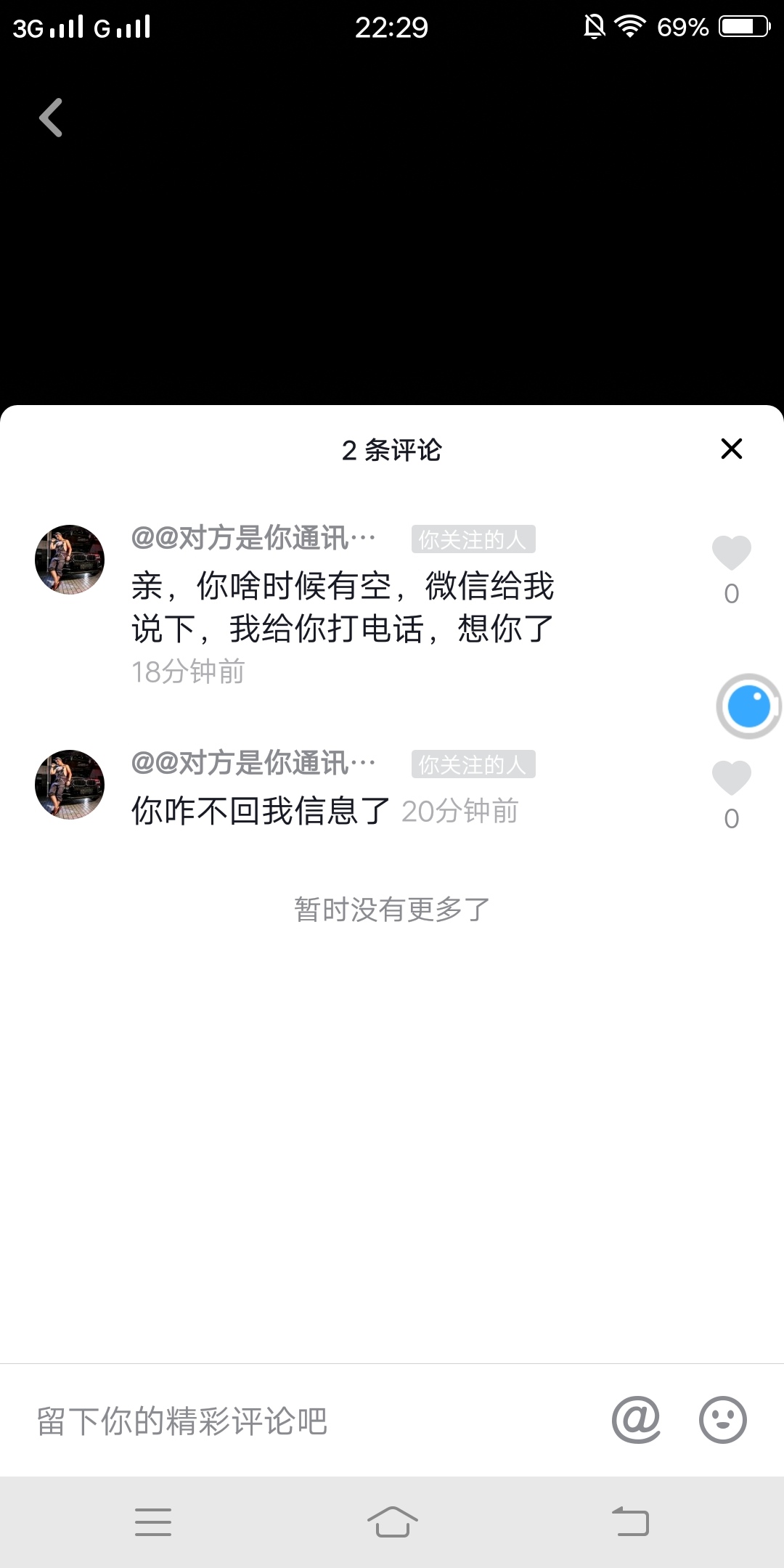Screen dimensions: 784x1568
Task: Mention a friend with the @ icon
Action: tap(636, 1419)
